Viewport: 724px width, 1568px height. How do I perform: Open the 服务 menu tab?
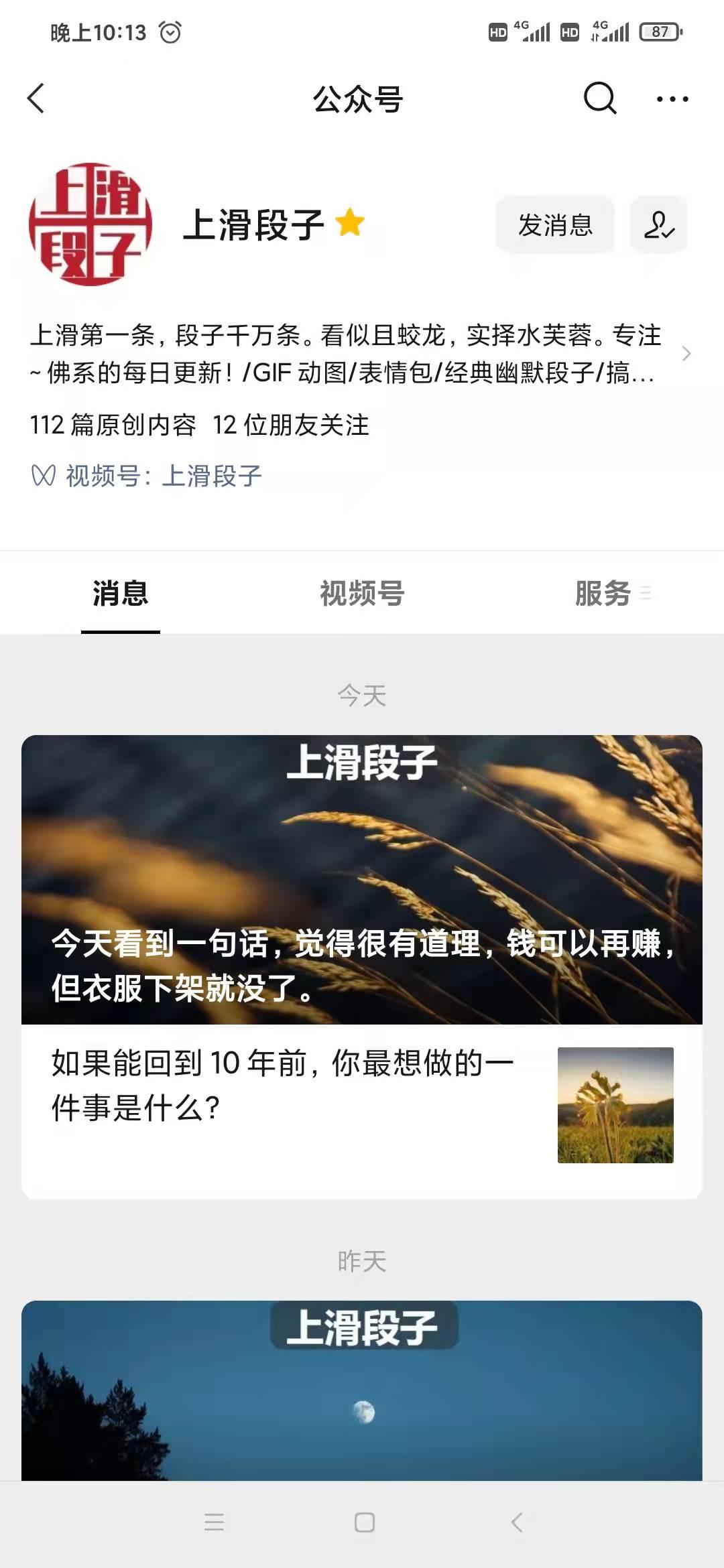[x=603, y=594]
